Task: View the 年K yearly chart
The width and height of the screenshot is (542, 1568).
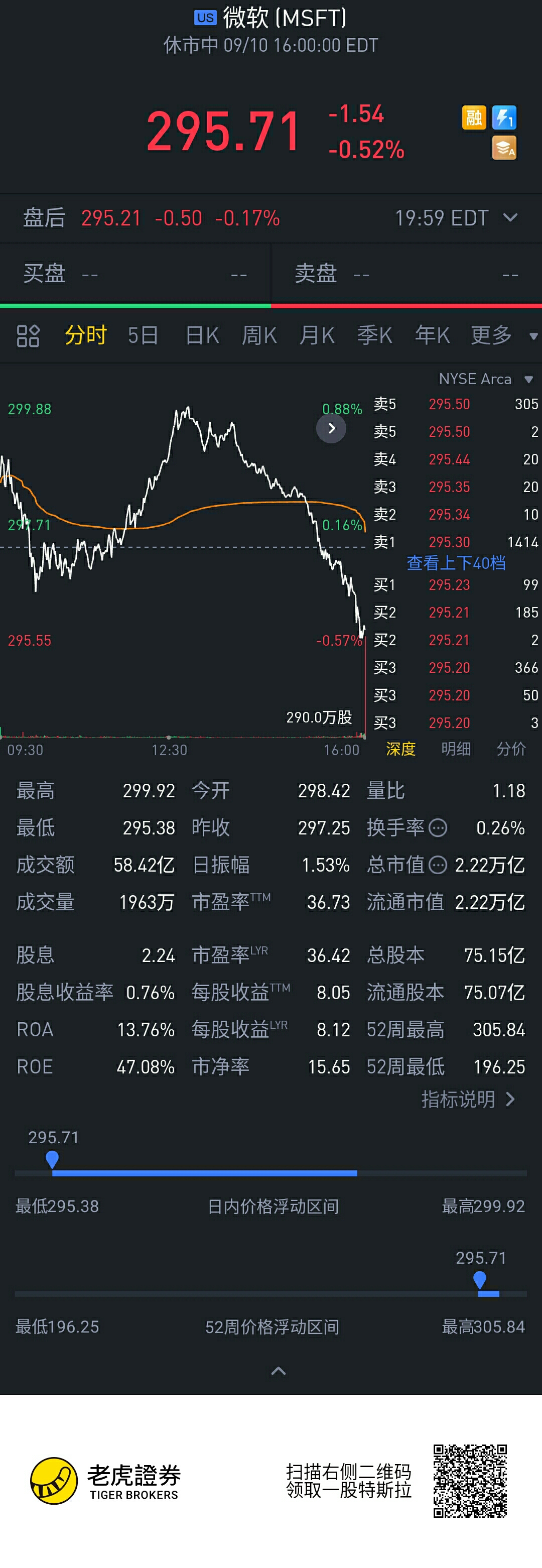Action: [x=432, y=335]
